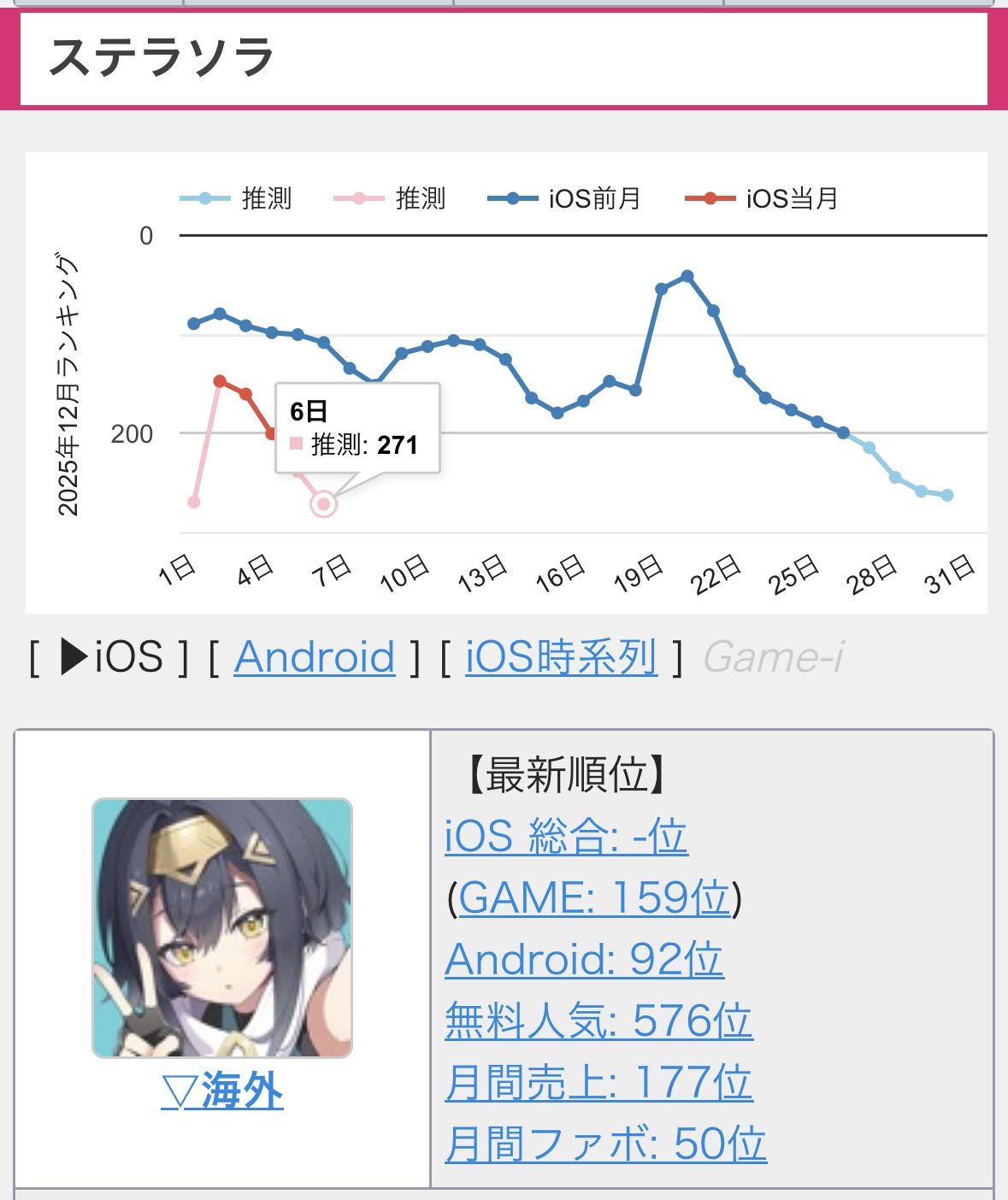The width and height of the screenshot is (1008, 1200).
Task: Open 無料人気: 576位 ranking link
Action: [x=598, y=1021]
